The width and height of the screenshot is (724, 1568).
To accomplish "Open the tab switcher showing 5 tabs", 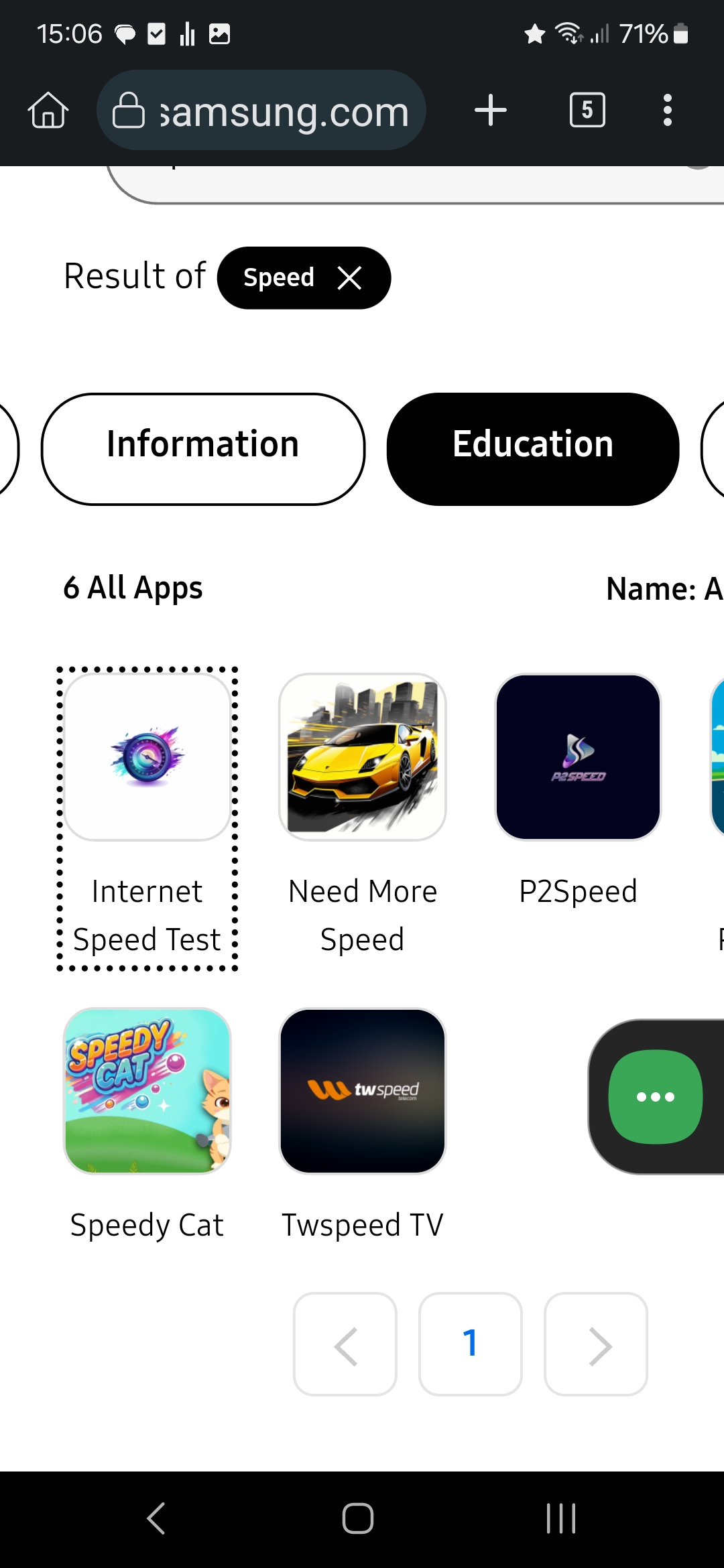I will [x=587, y=110].
